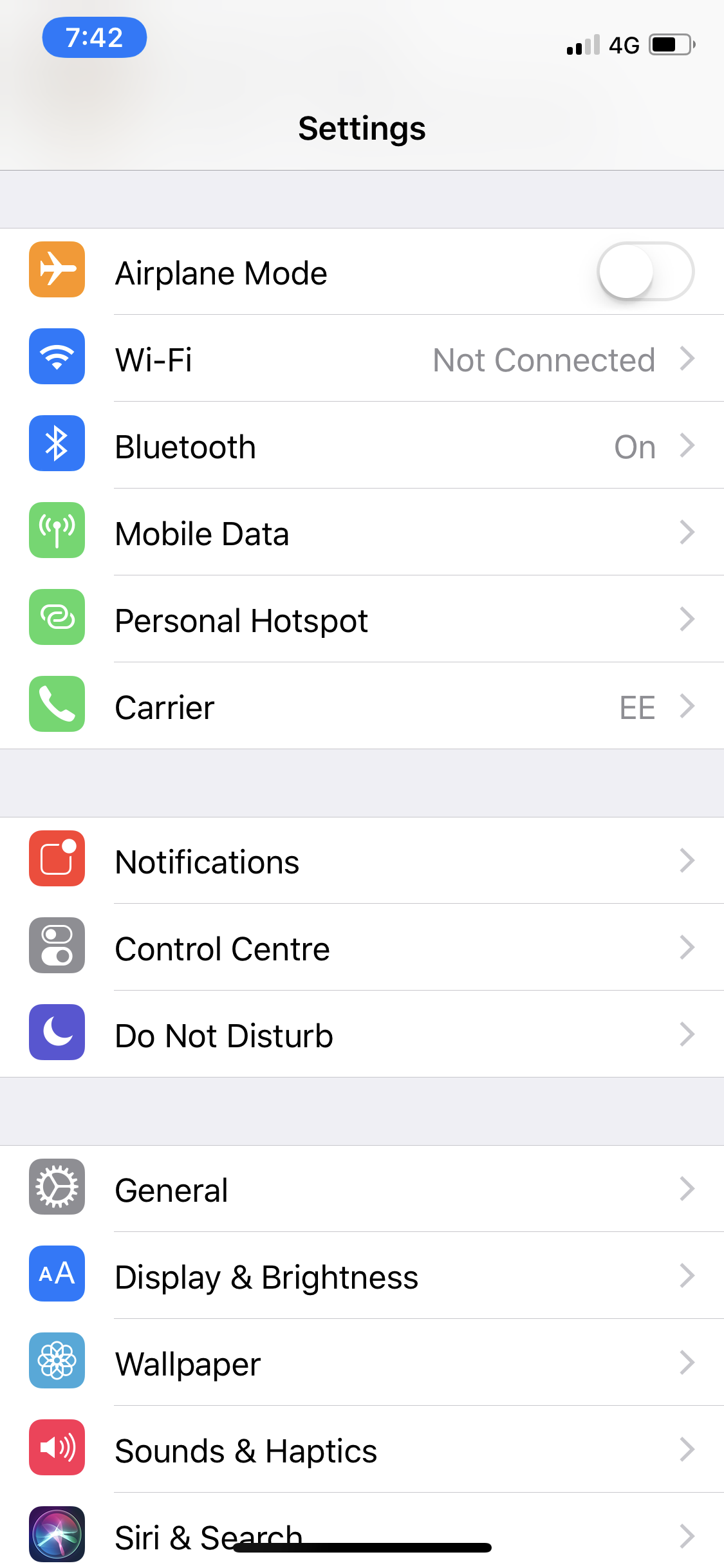The width and height of the screenshot is (724, 1568).
Task: Open Do Not Disturb
Action: point(362,1034)
